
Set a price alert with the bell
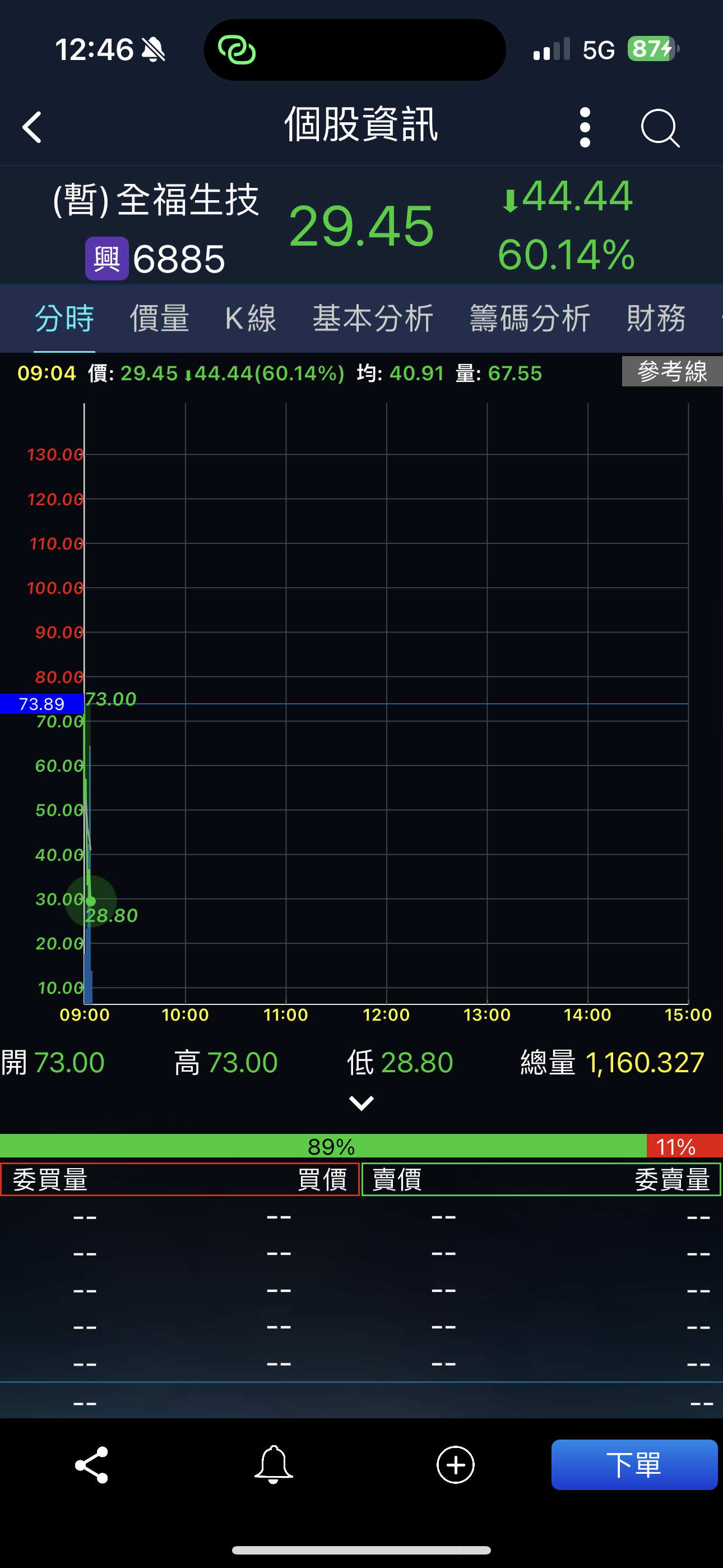(274, 1464)
